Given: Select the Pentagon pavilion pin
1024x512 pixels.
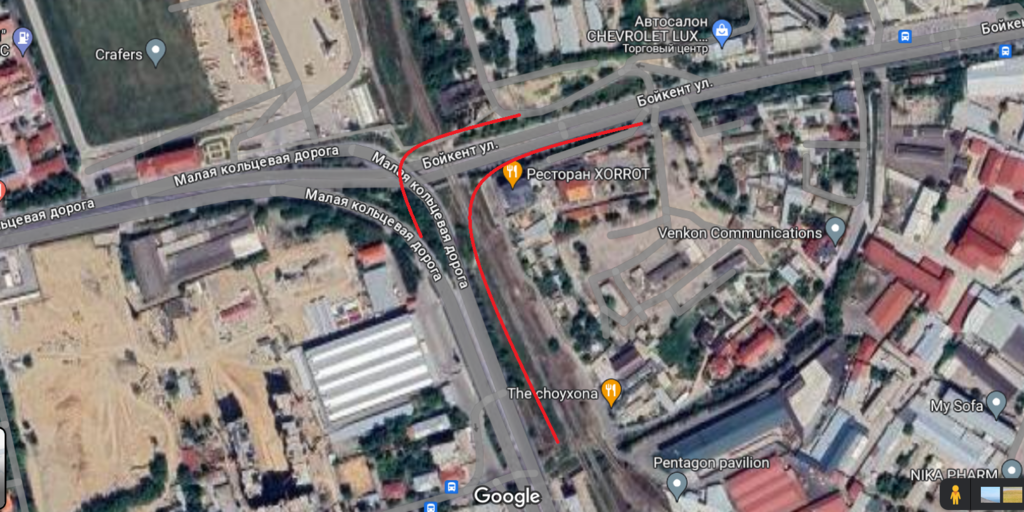Looking at the screenshot, I should (677, 485).
